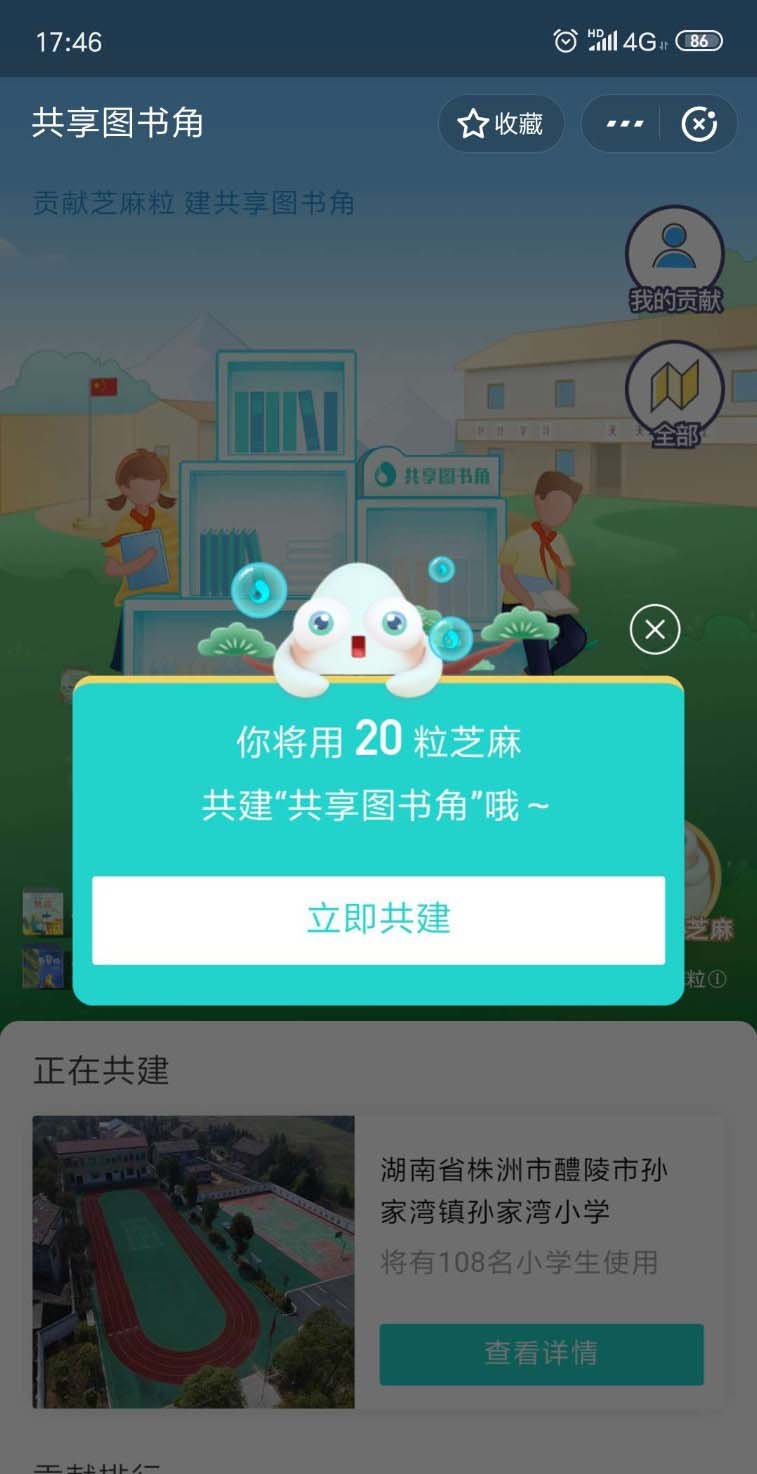Open the 孙家湾小学 school photo card
757x1474 pixels.
(x=193, y=1262)
